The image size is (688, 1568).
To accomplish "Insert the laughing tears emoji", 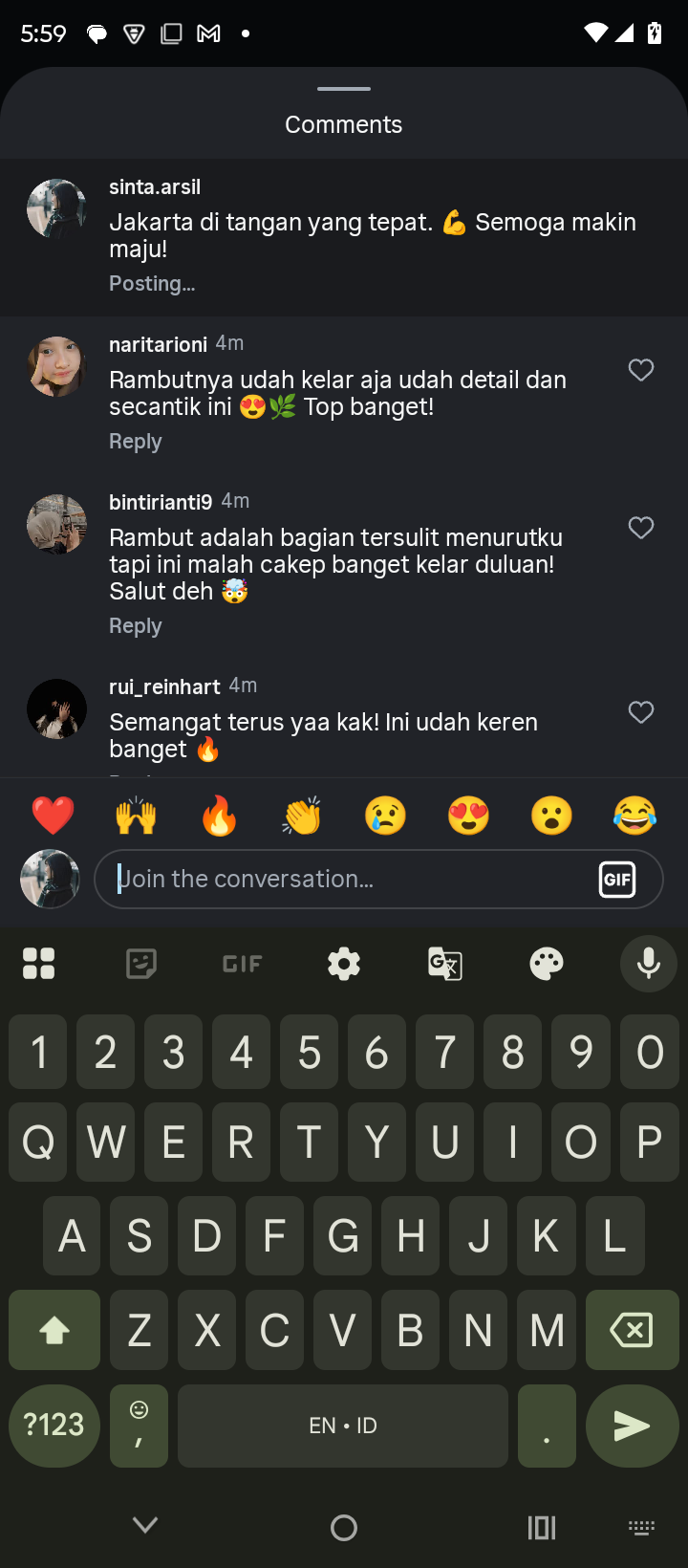I will pos(634,816).
